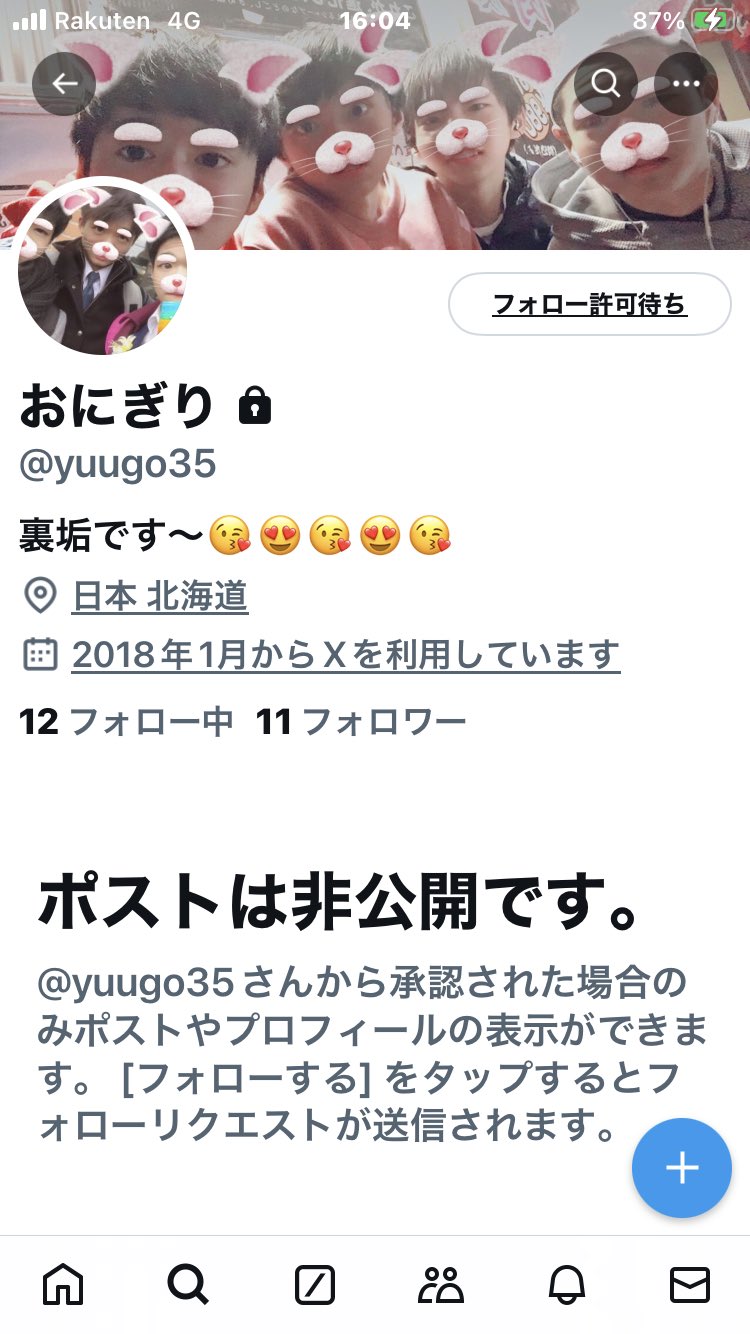750x1334 pixels.
Task: Go back using the arrow icon
Action: pos(64,83)
